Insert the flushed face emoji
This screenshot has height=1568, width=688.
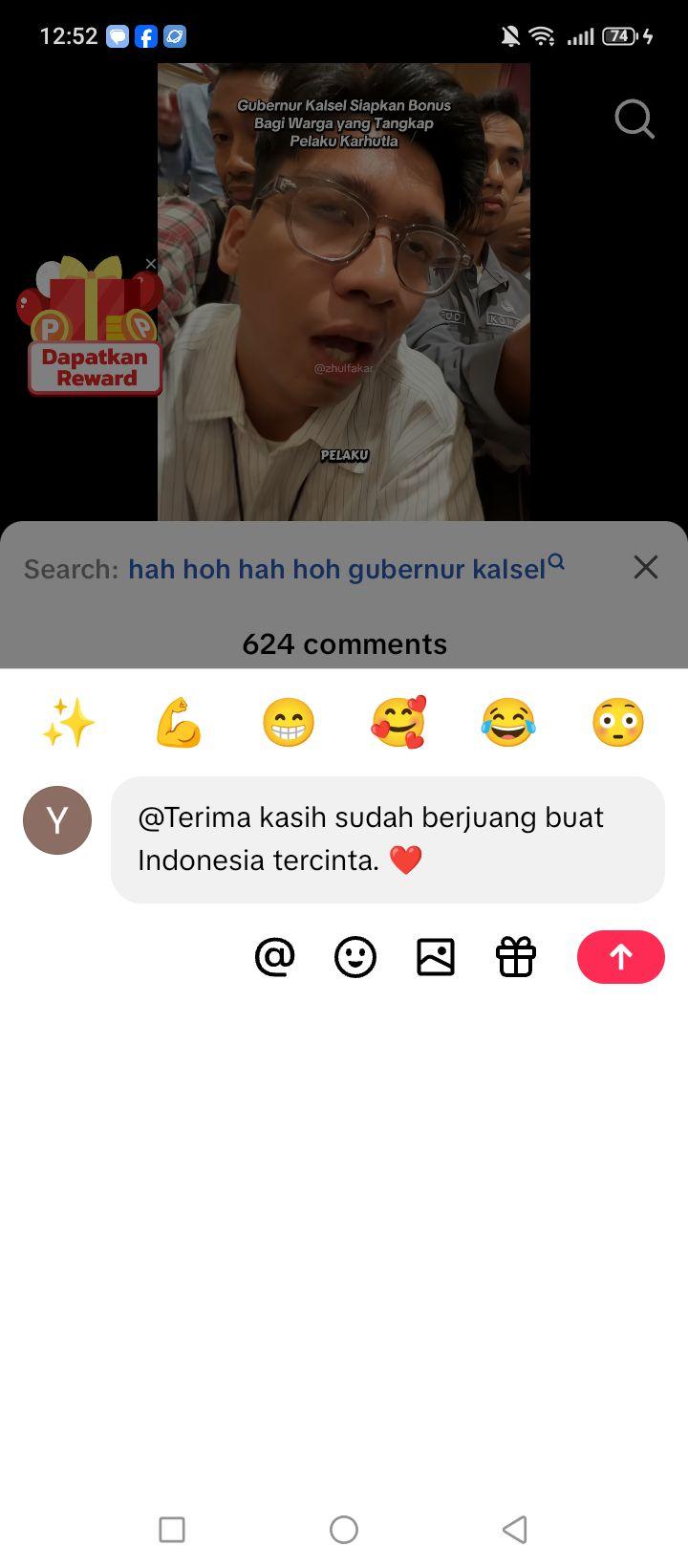pos(618,722)
